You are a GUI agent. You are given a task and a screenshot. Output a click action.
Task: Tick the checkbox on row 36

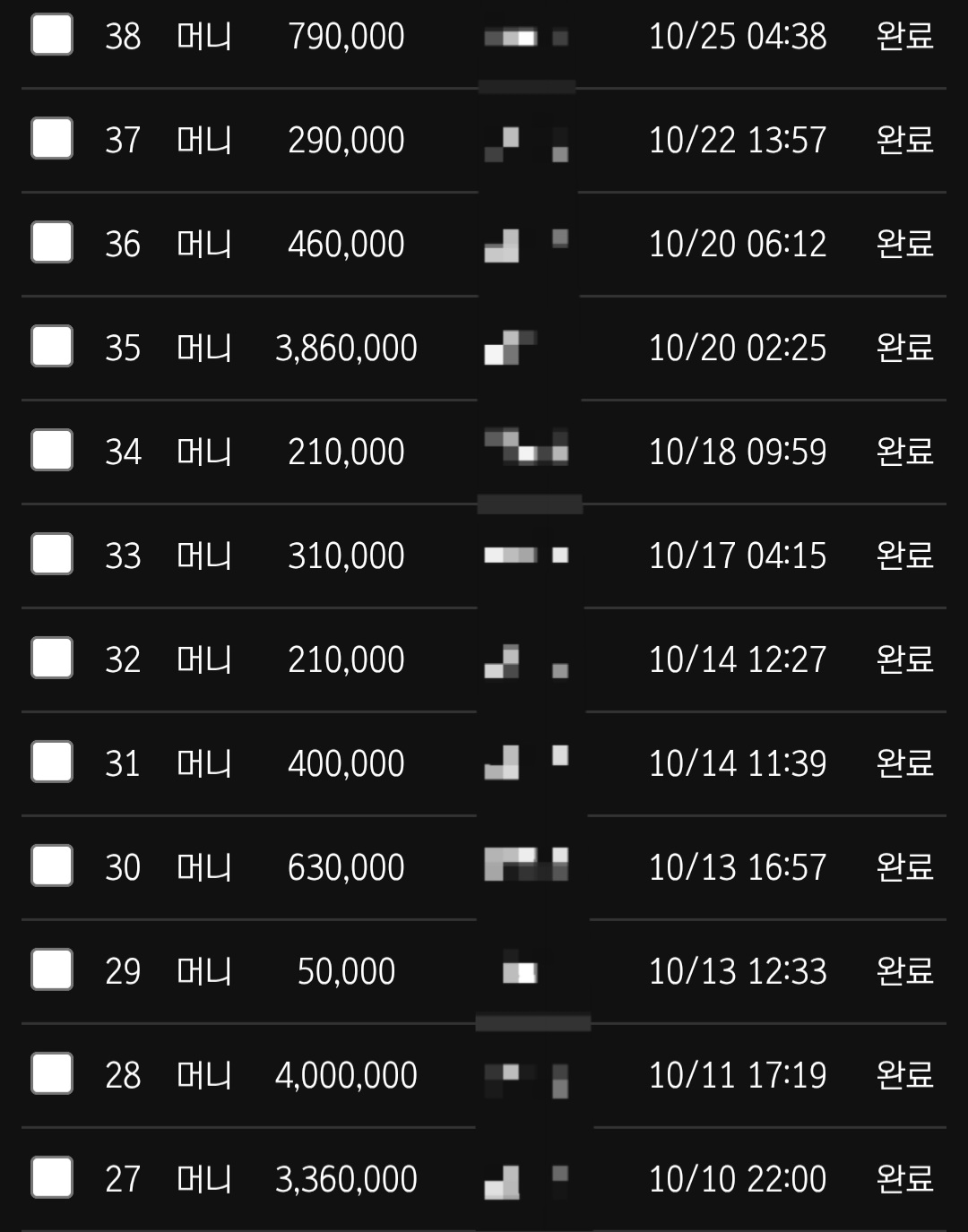pos(52,243)
